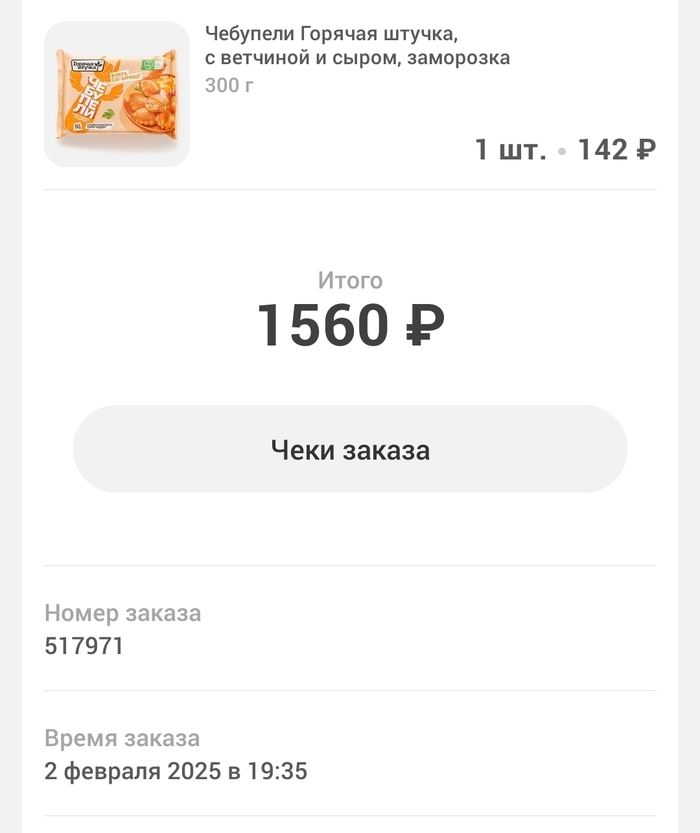The width and height of the screenshot is (700, 833).
Task: Open the "Чеки заказа" order receipts button
Action: [x=350, y=449]
